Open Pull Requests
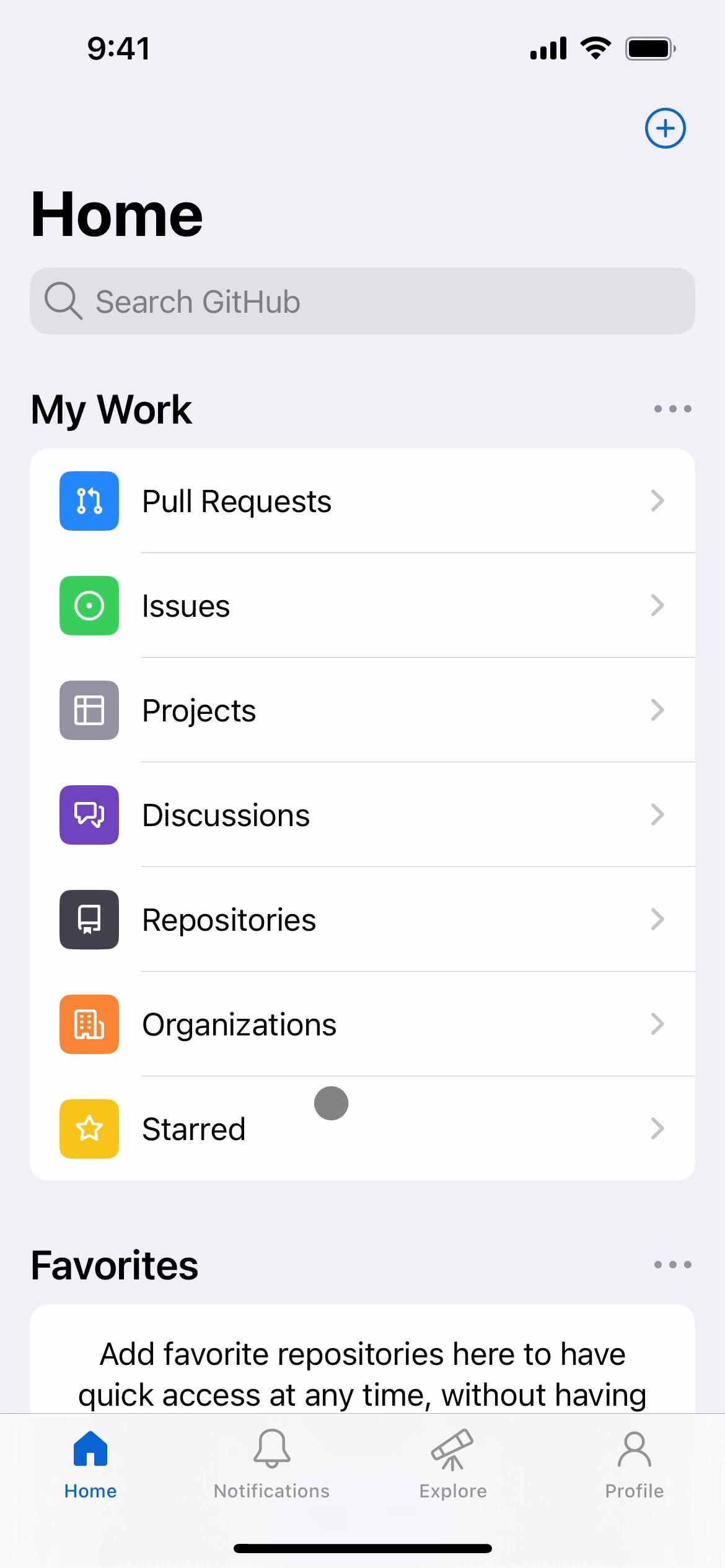 (x=362, y=501)
